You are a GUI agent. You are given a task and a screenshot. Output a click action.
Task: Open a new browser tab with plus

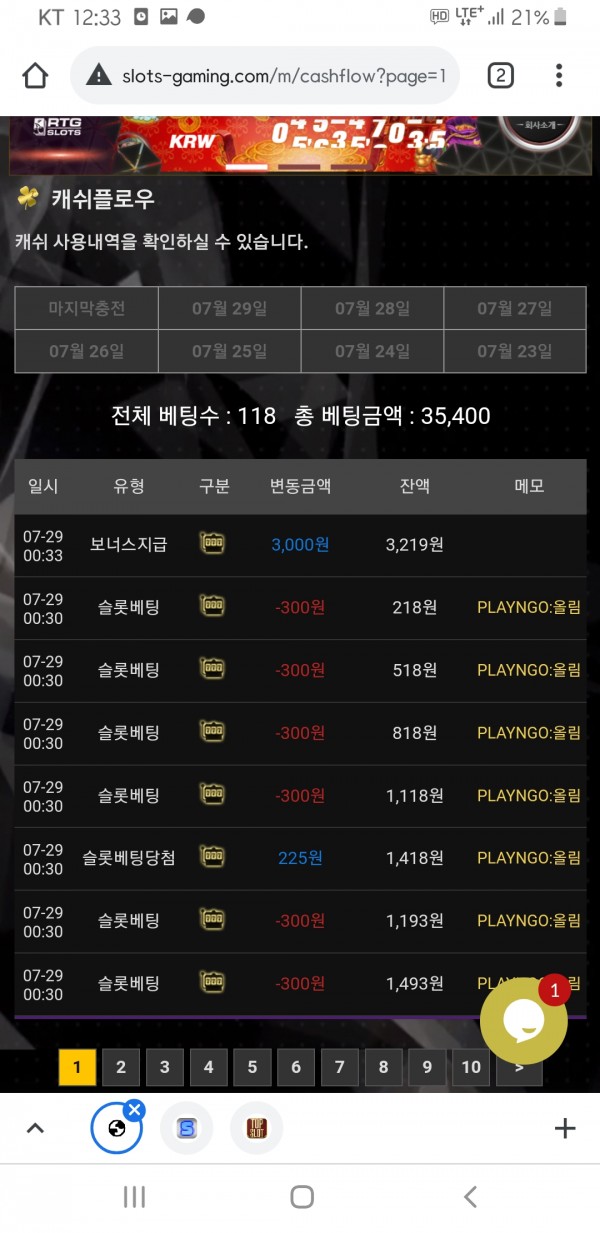coord(565,1129)
